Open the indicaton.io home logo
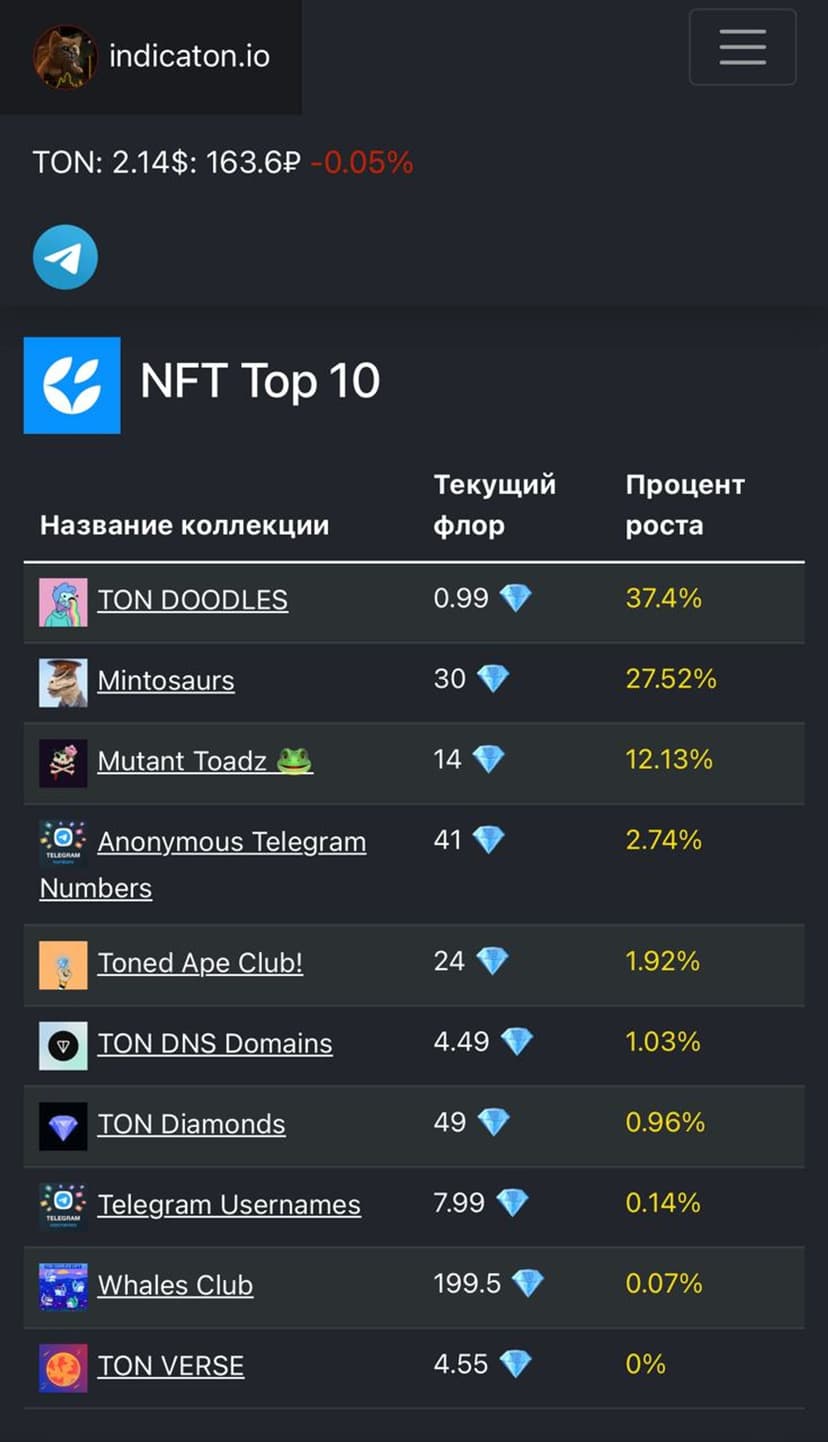The height and width of the screenshot is (1442, 828). (x=152, y=56)
